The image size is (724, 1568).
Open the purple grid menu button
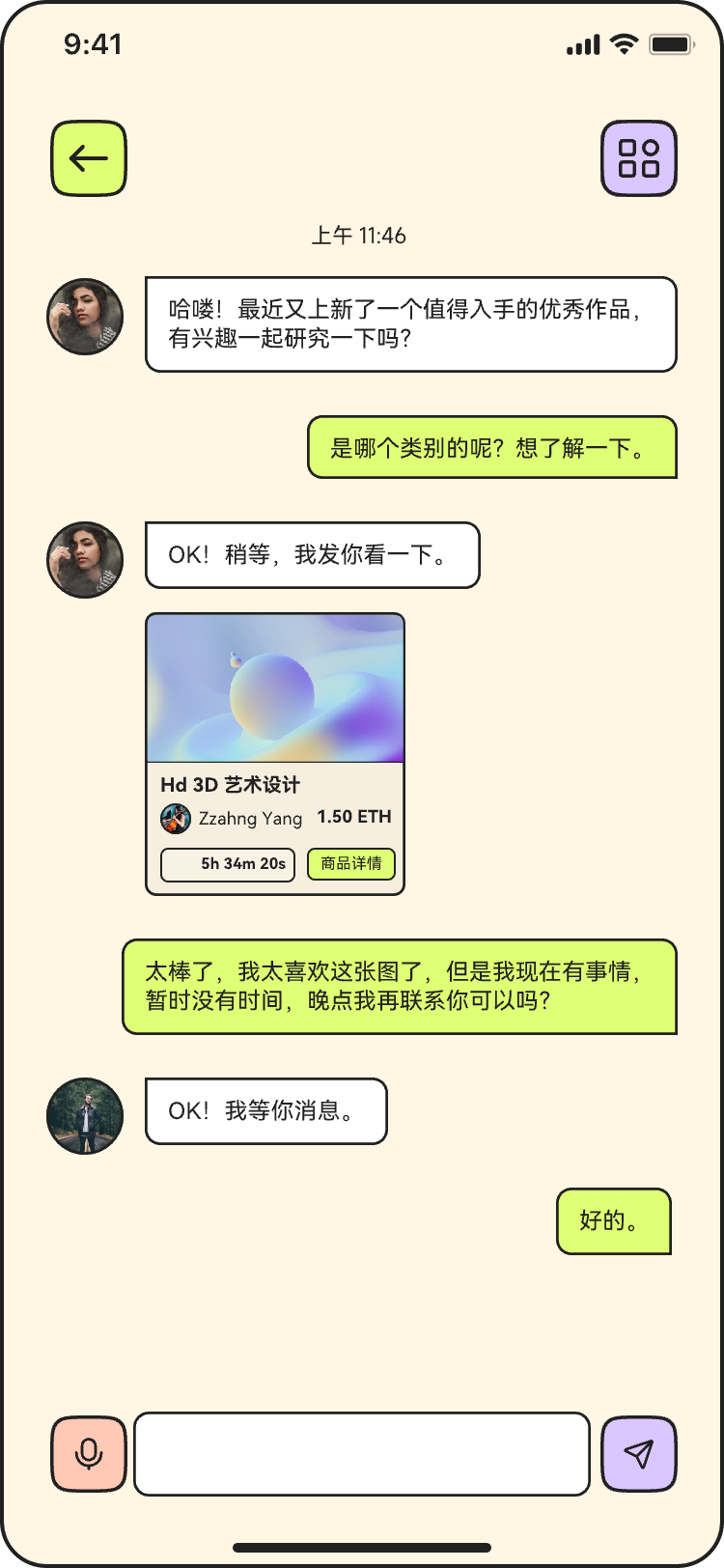[x=638, y=158]
